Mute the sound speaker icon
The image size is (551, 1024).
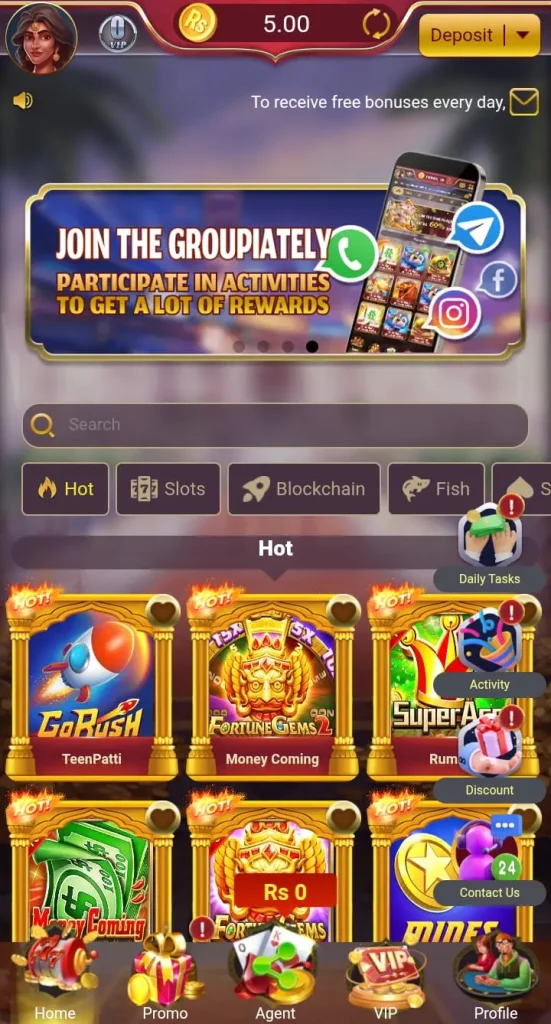click(23, 101)
